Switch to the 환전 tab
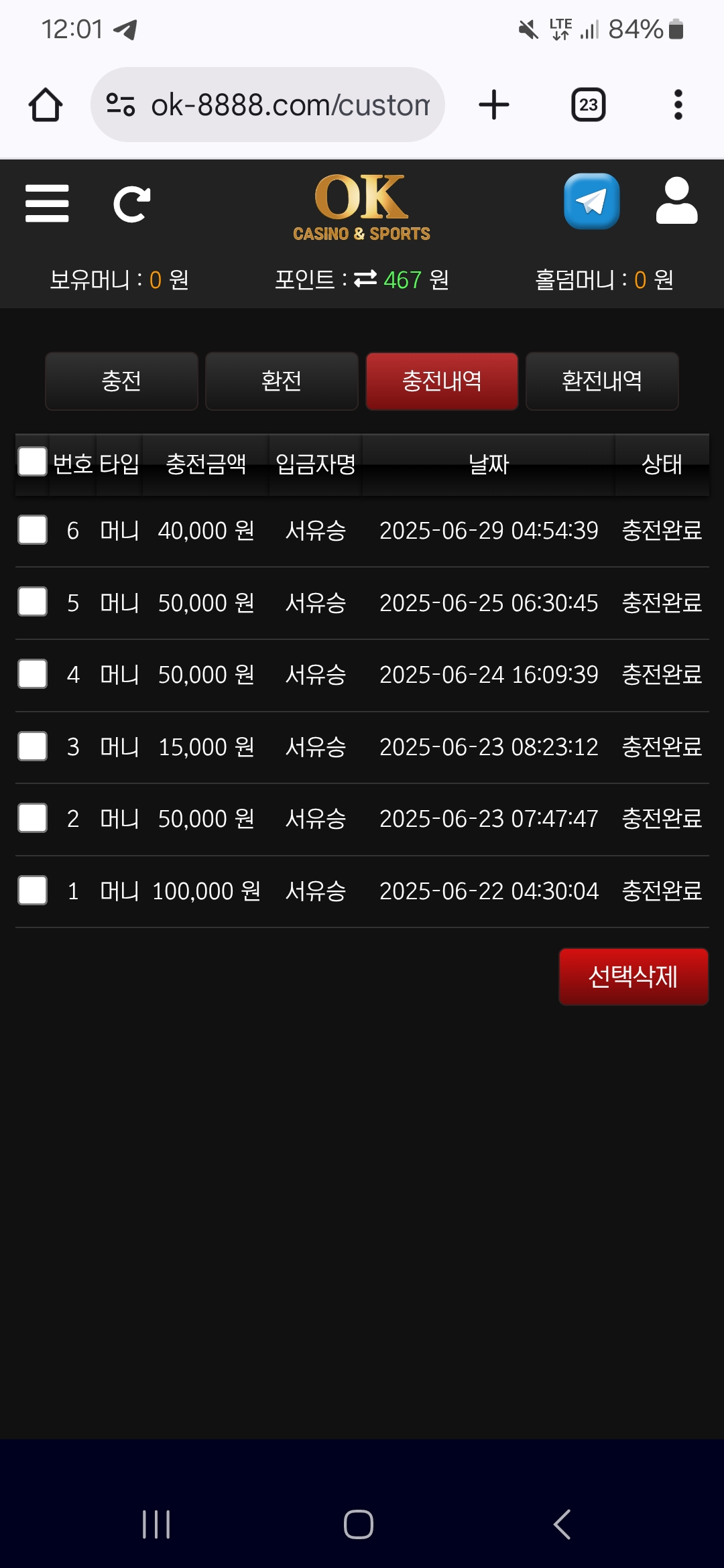724x1568 pixels. point(282,381)
